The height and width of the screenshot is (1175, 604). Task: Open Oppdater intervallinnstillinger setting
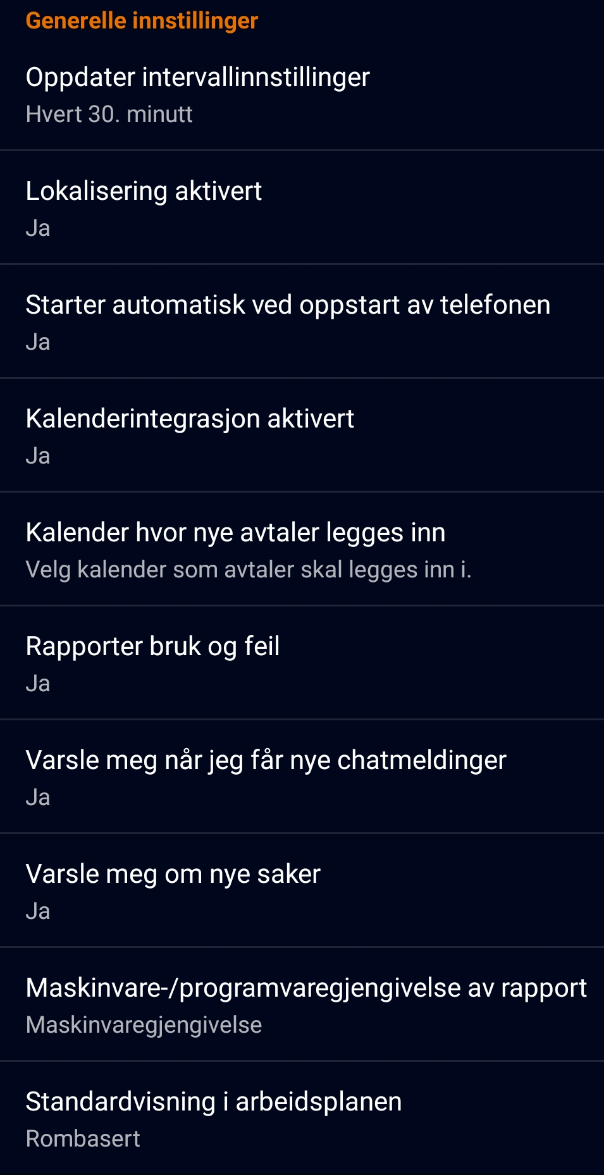click(x=300, y=94)
